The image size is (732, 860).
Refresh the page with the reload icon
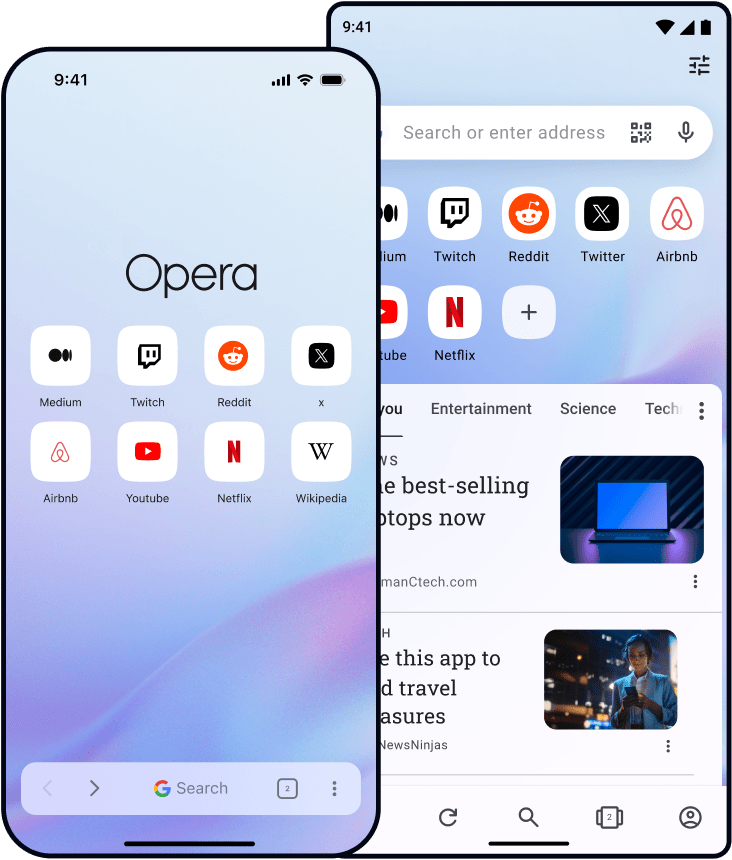(448, 817)
